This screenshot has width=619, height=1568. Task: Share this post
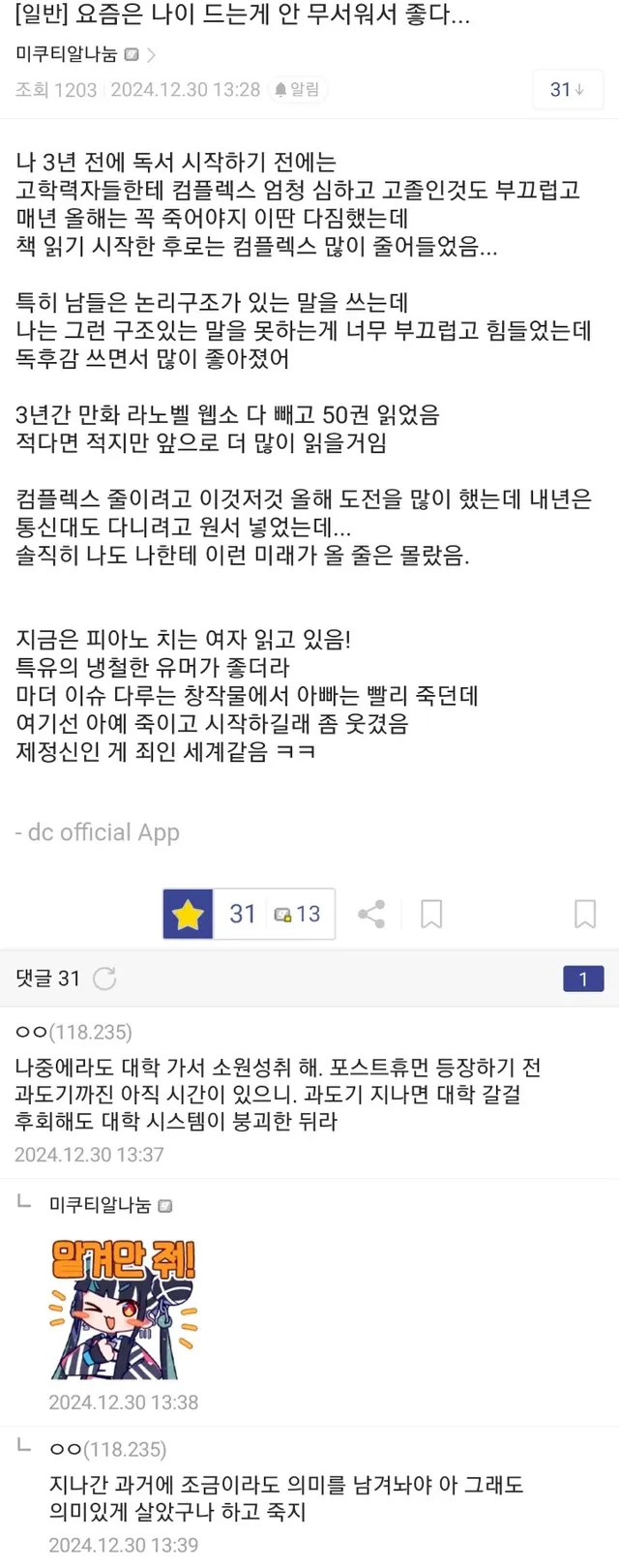coord(371,914)
